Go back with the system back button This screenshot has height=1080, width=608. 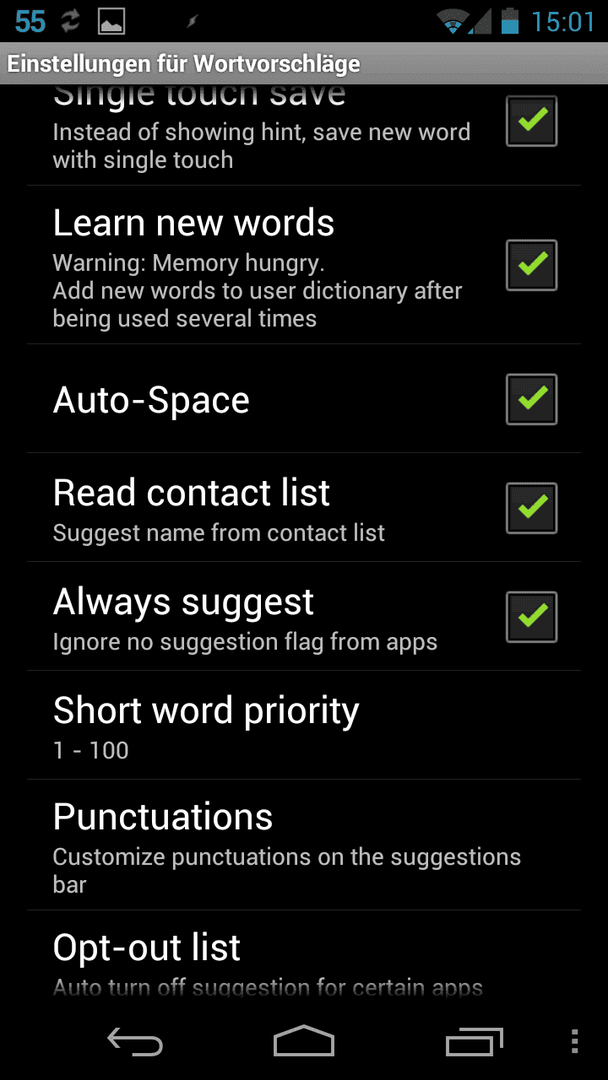pyautogui.click(x=135, y=1041)
